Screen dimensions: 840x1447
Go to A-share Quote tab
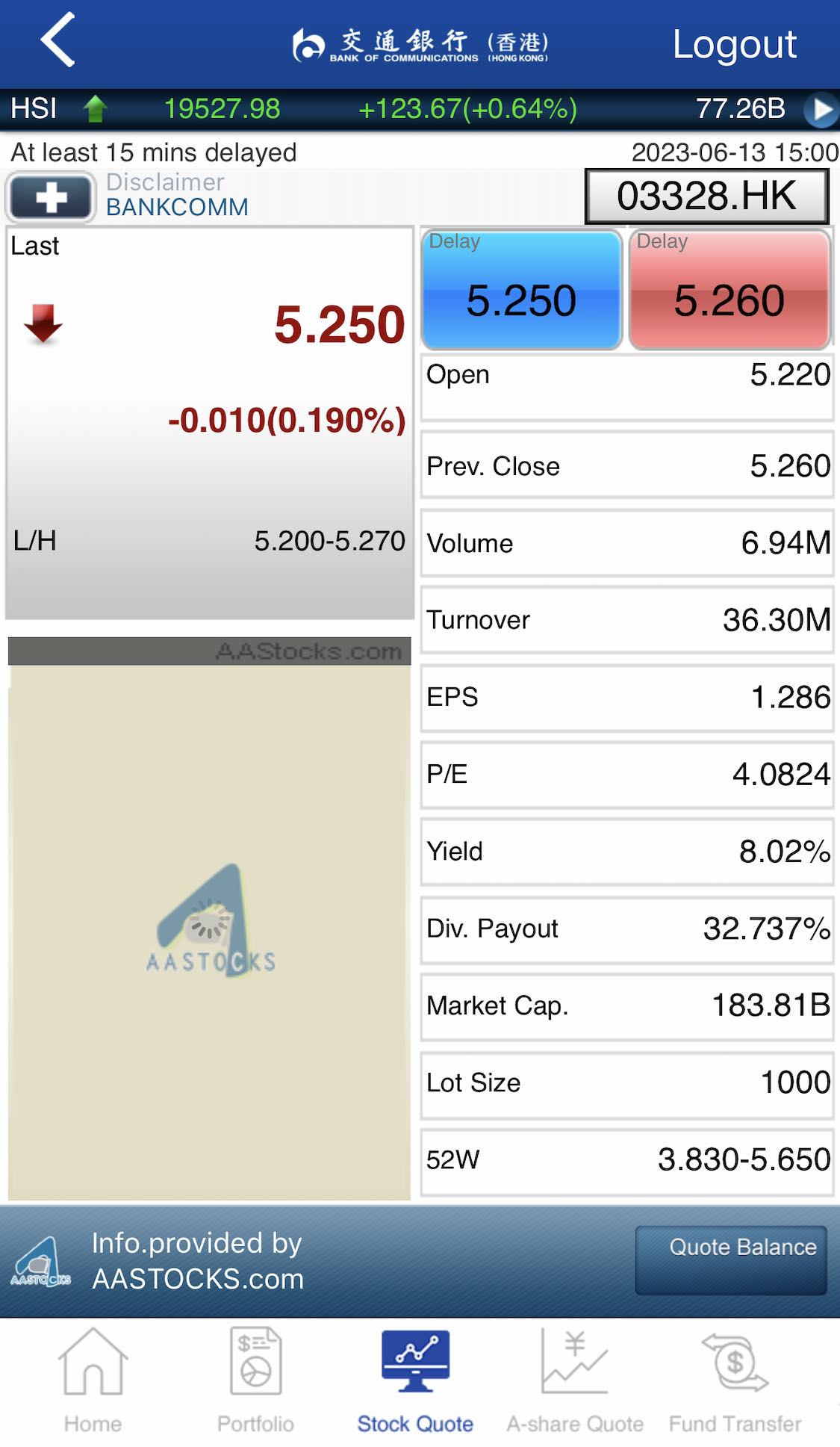tap(575, 1381)
